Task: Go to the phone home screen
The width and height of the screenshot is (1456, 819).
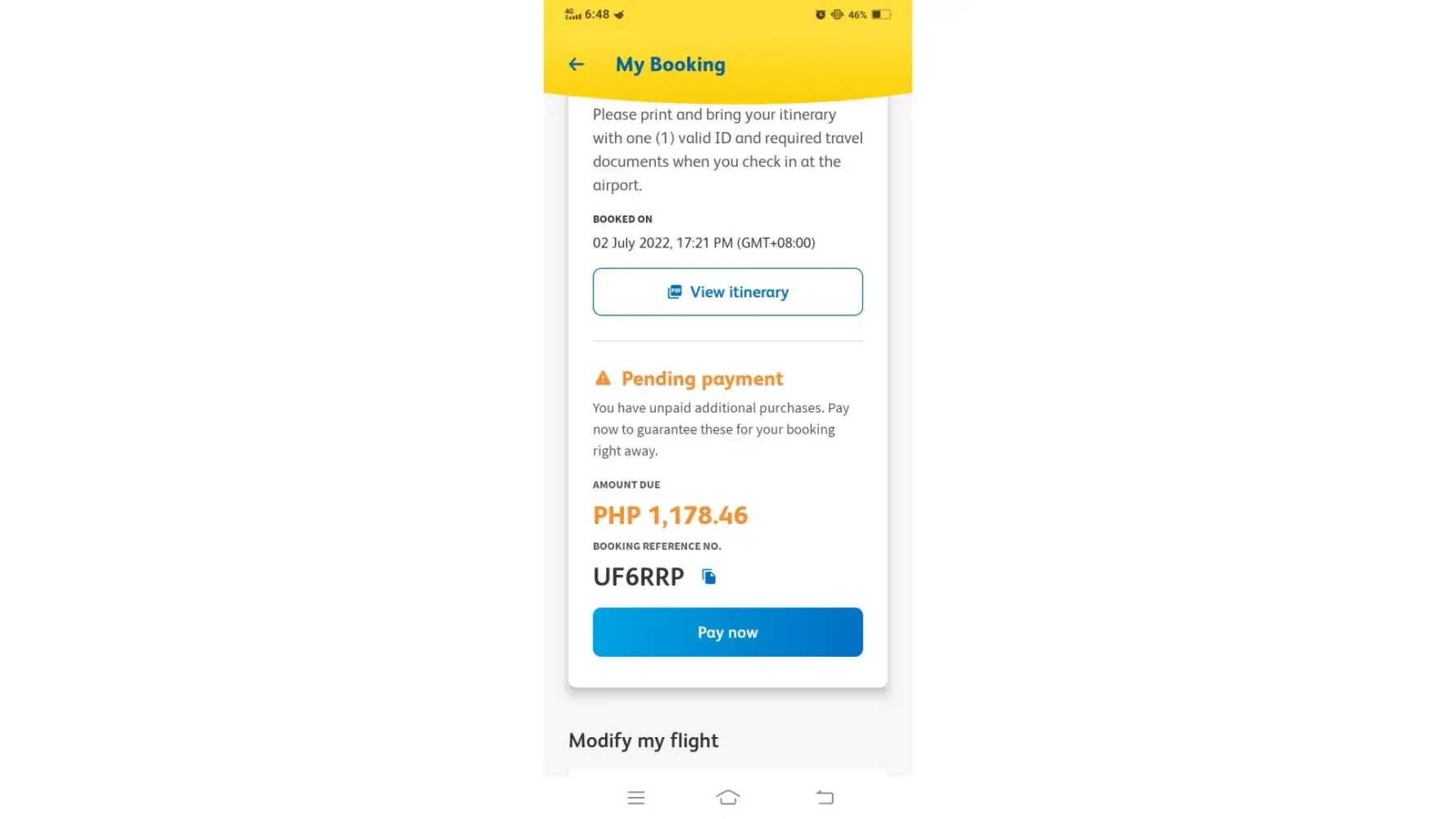Action: pyautogui.click(x=727, y=797)
